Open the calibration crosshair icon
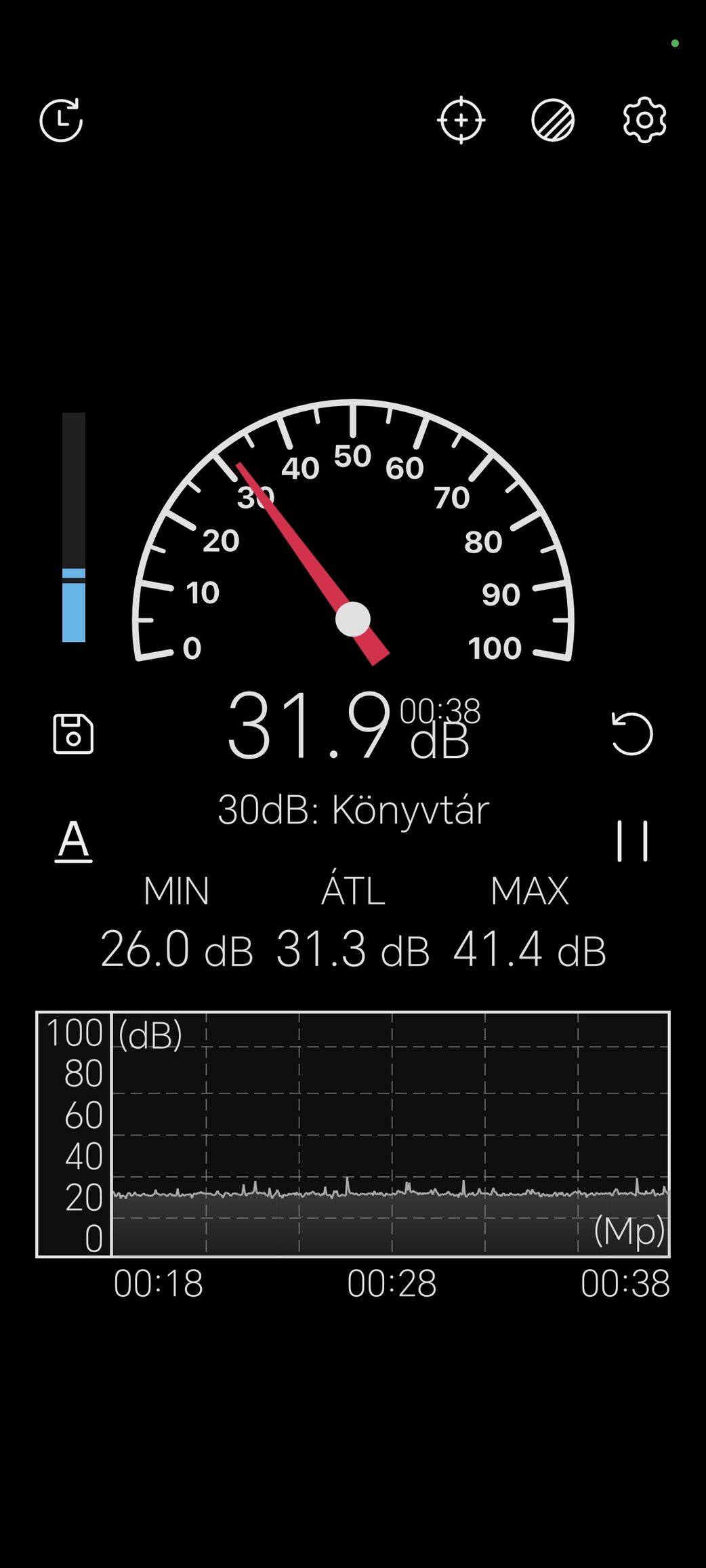 [461, 121]
